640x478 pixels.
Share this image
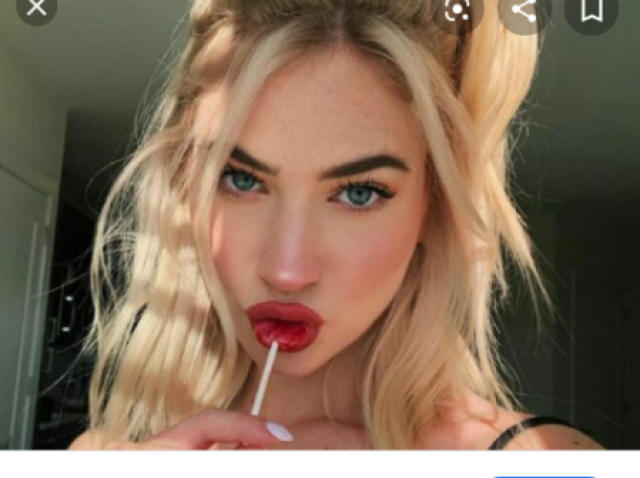coord(524,10)
